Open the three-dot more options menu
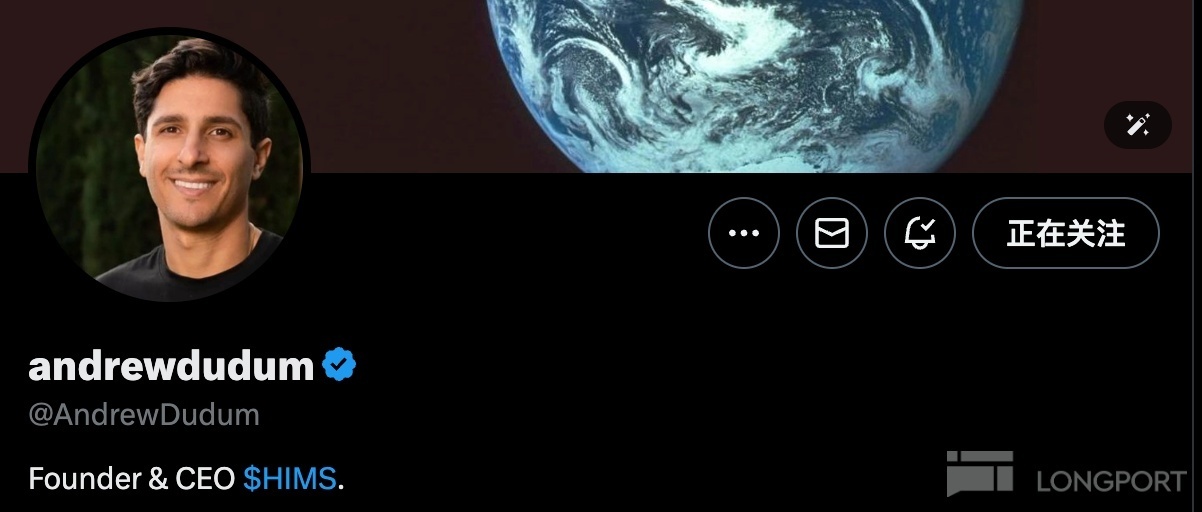This screenshot has height=512, width=1202. coord(743,233)
